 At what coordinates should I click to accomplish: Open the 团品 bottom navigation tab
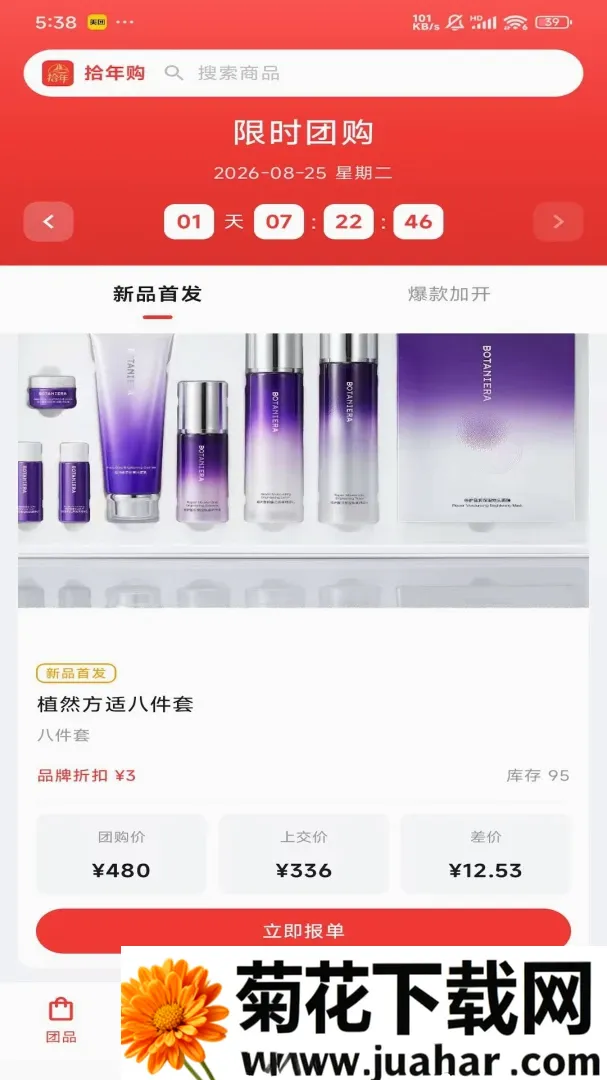point(61,1021)
